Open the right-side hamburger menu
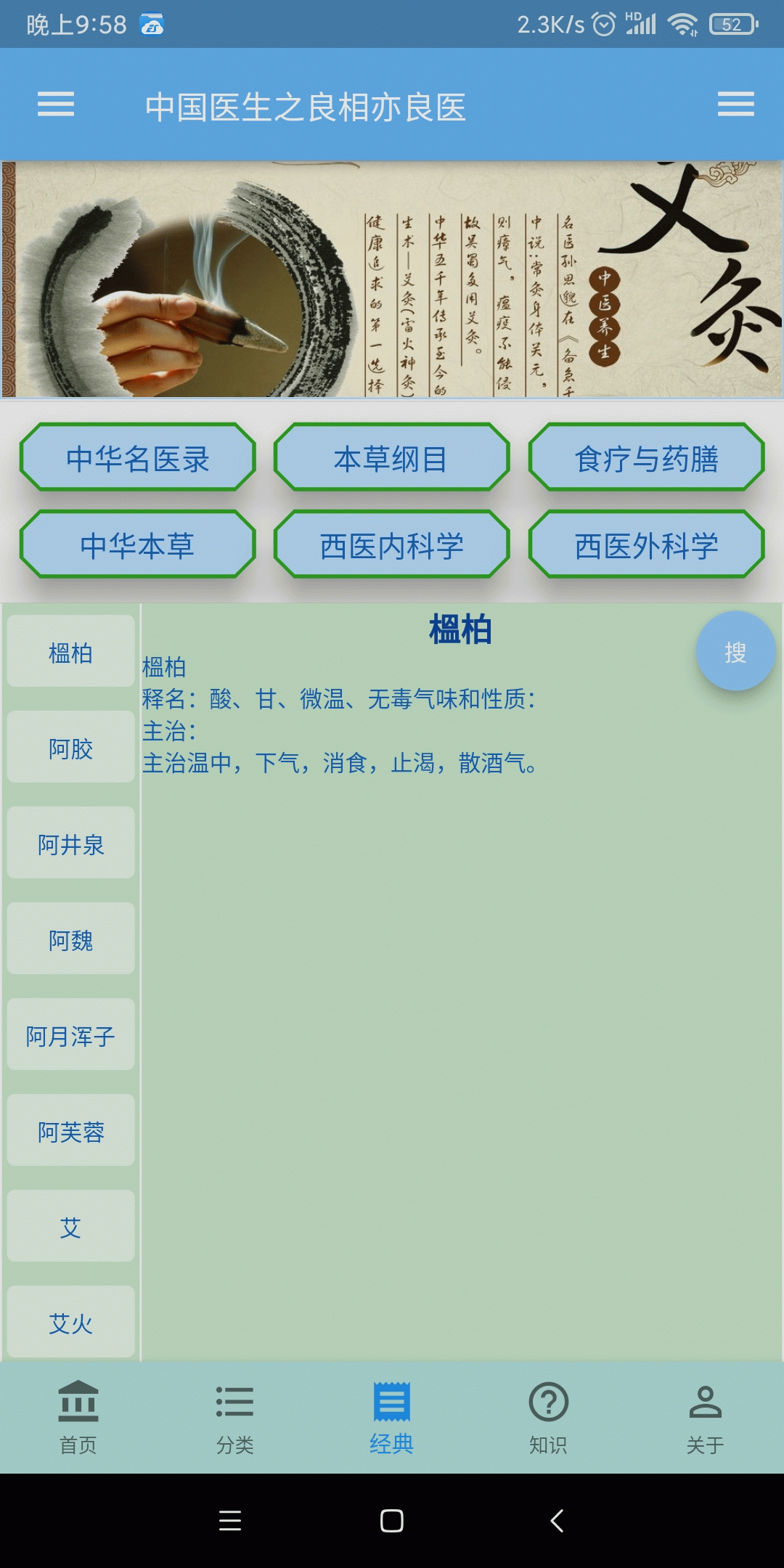Screen dimensions: 784x1568 735,105
